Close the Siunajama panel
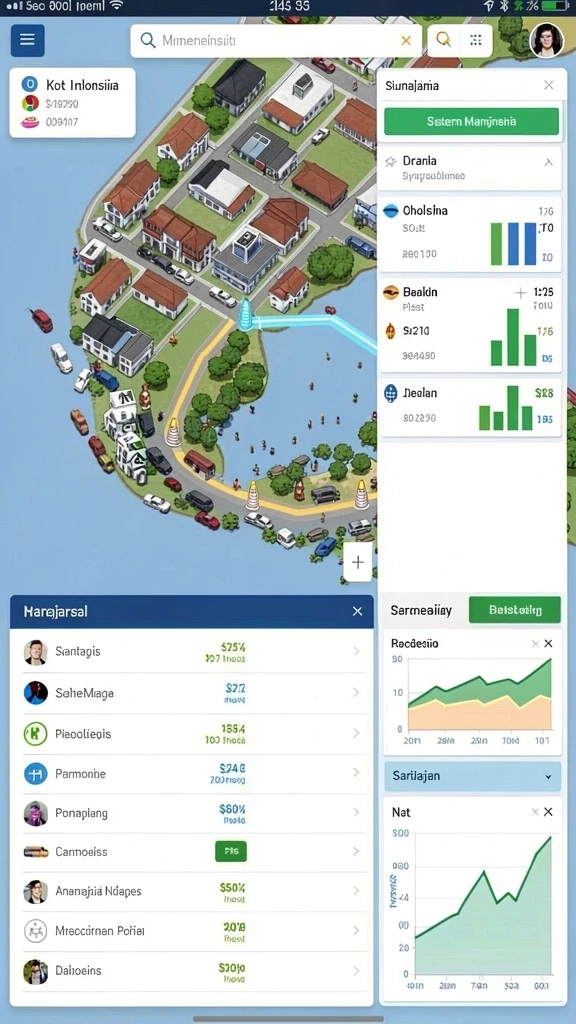 click(549, 86)
